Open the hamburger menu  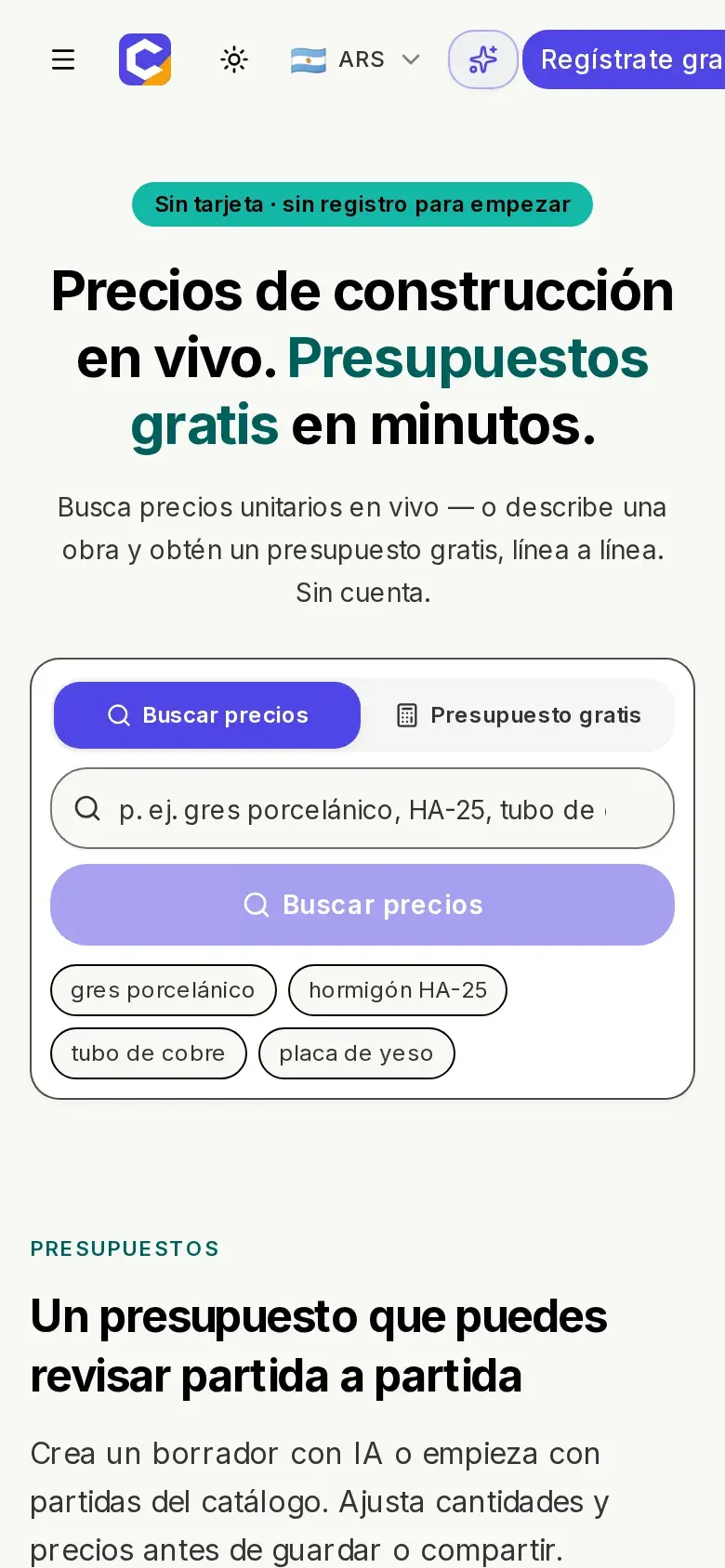pyautogui.click(x=63, y=59)
